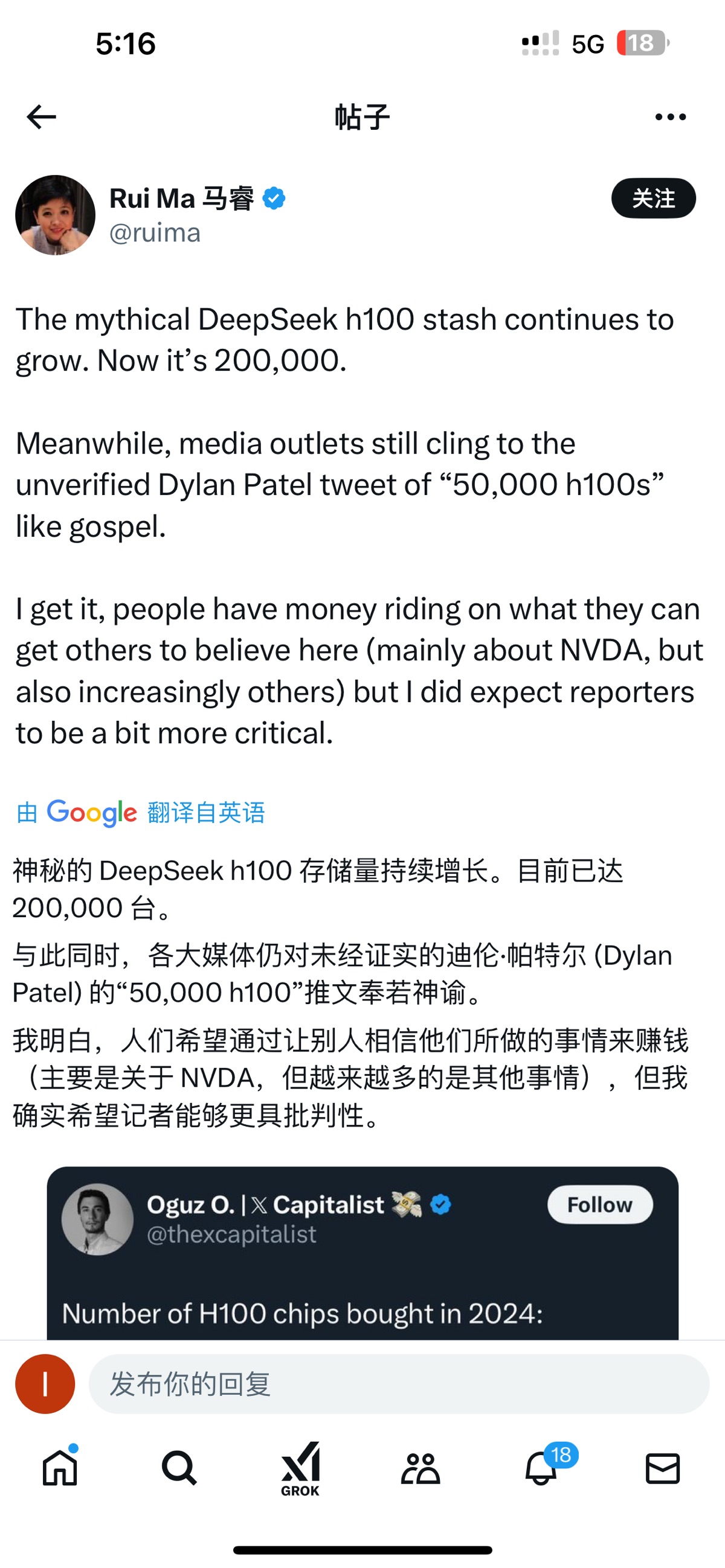Image resolution: width=725 pixels, height=1568 pixels.
Task: Switch to the Home tab
Action: [60, 1467]
